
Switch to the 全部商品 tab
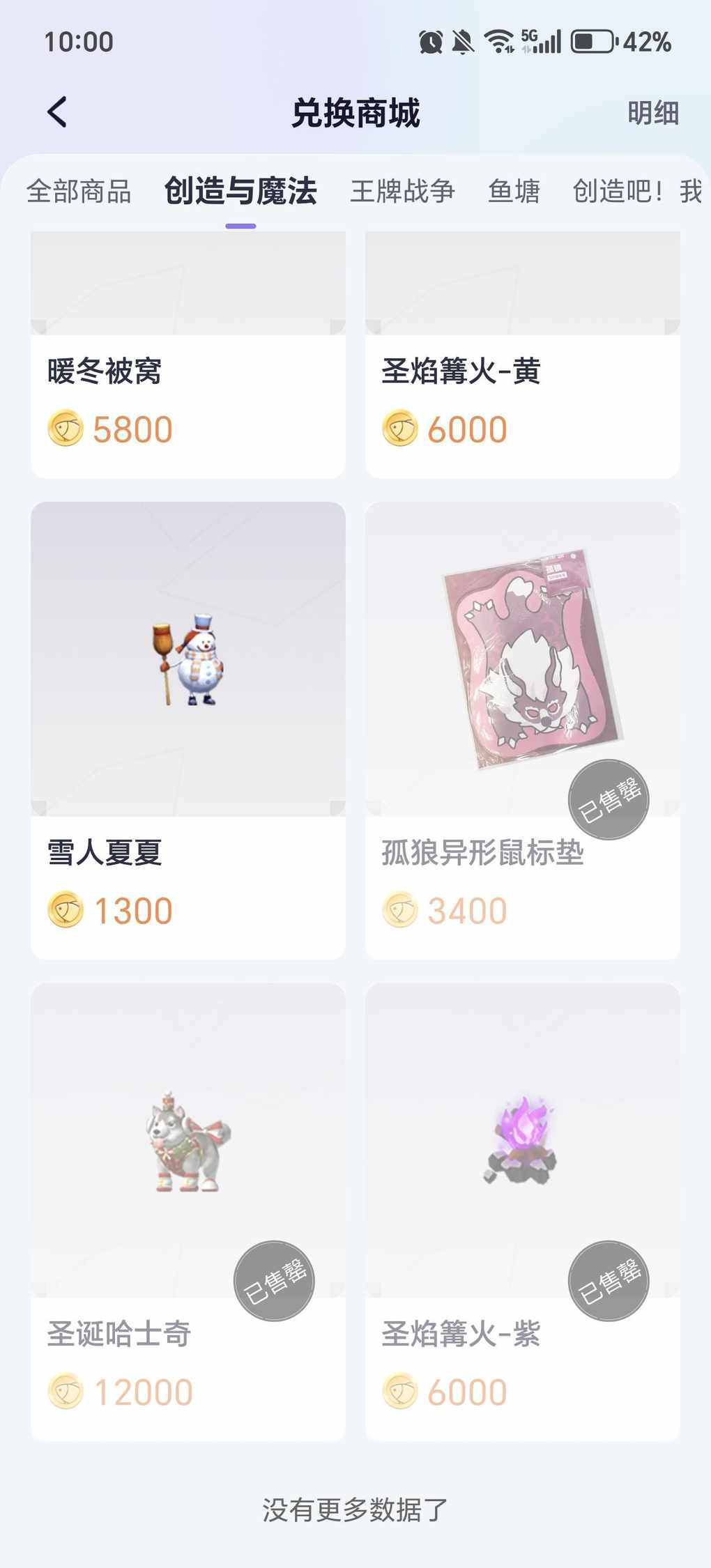tap(79, 191)
